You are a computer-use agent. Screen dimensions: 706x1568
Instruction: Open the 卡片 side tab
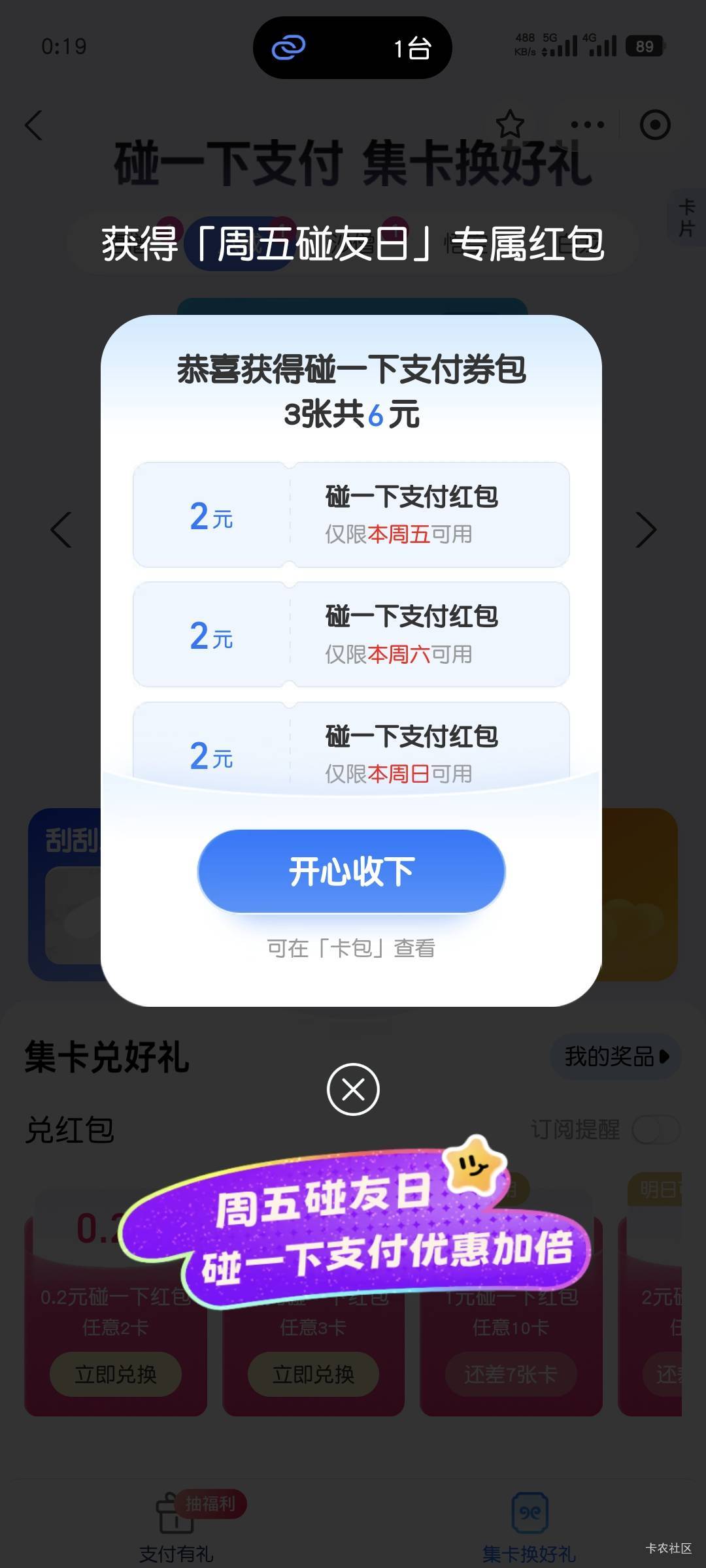click(688, 219)
